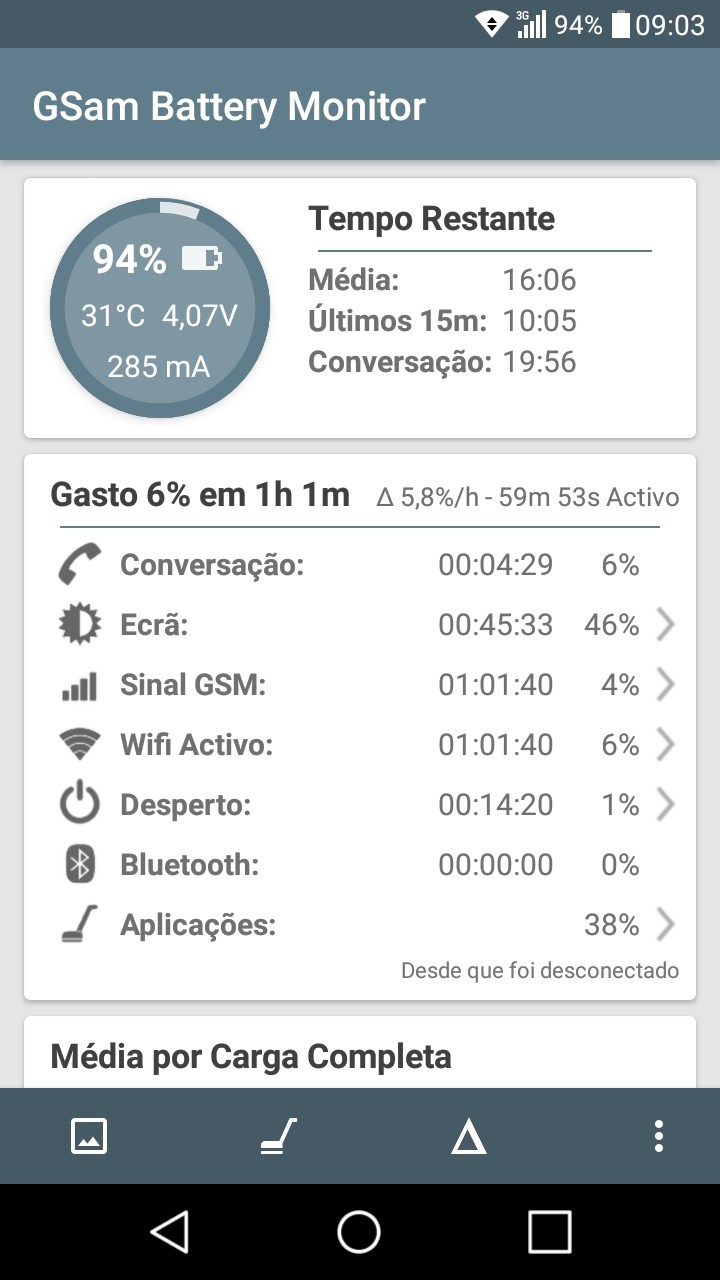Open Wifi Activo details
Screen dimensions: 720x1280
pos(360,745)
